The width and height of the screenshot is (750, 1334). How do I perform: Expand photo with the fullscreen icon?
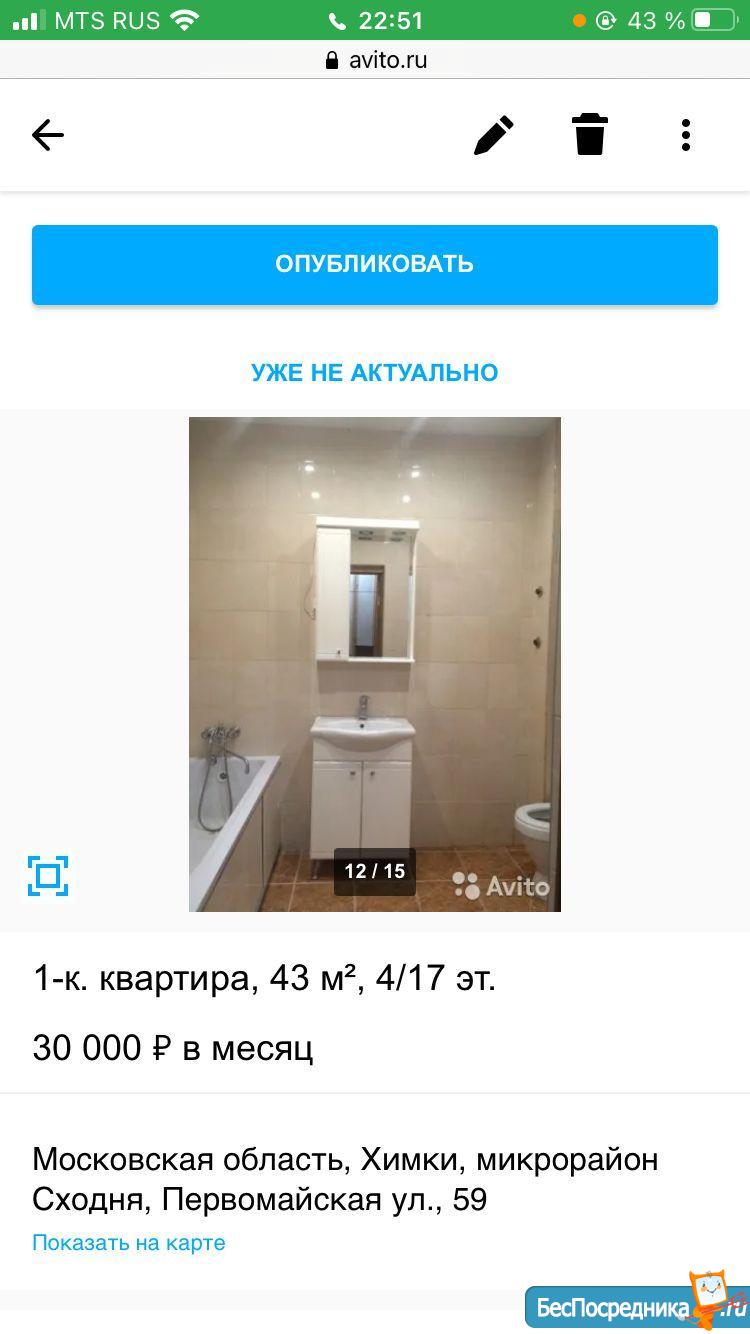pyautogui.click(x=48, y=876)
